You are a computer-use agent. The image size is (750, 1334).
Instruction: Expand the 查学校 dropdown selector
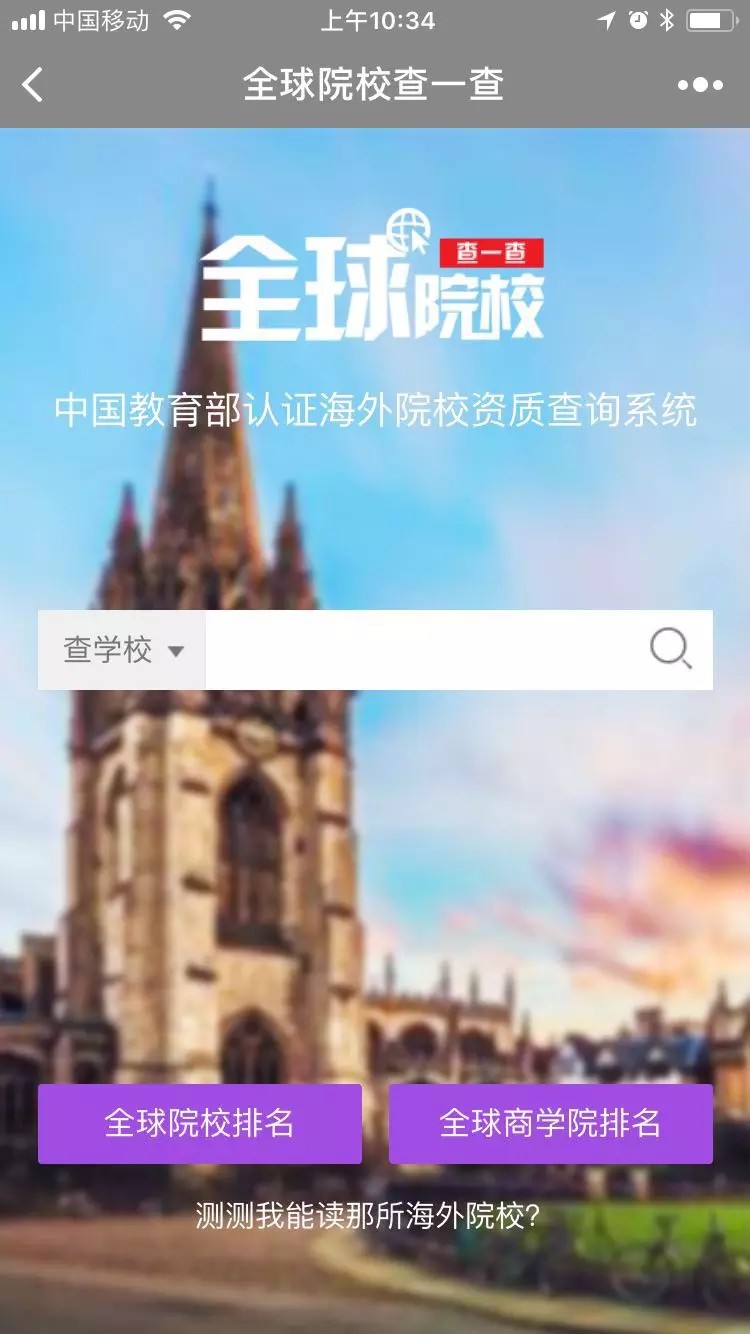point(122,650)
